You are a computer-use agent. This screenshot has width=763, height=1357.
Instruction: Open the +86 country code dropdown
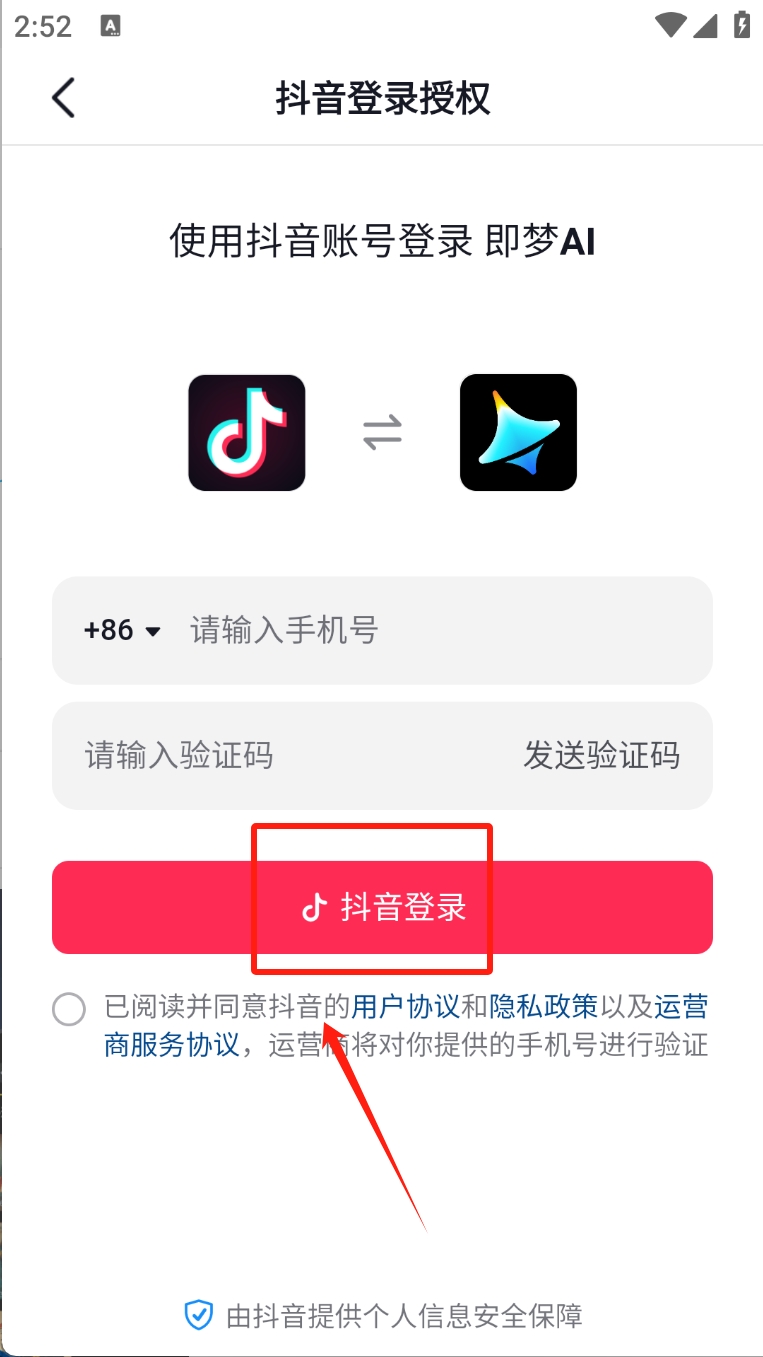click(122, 631)
